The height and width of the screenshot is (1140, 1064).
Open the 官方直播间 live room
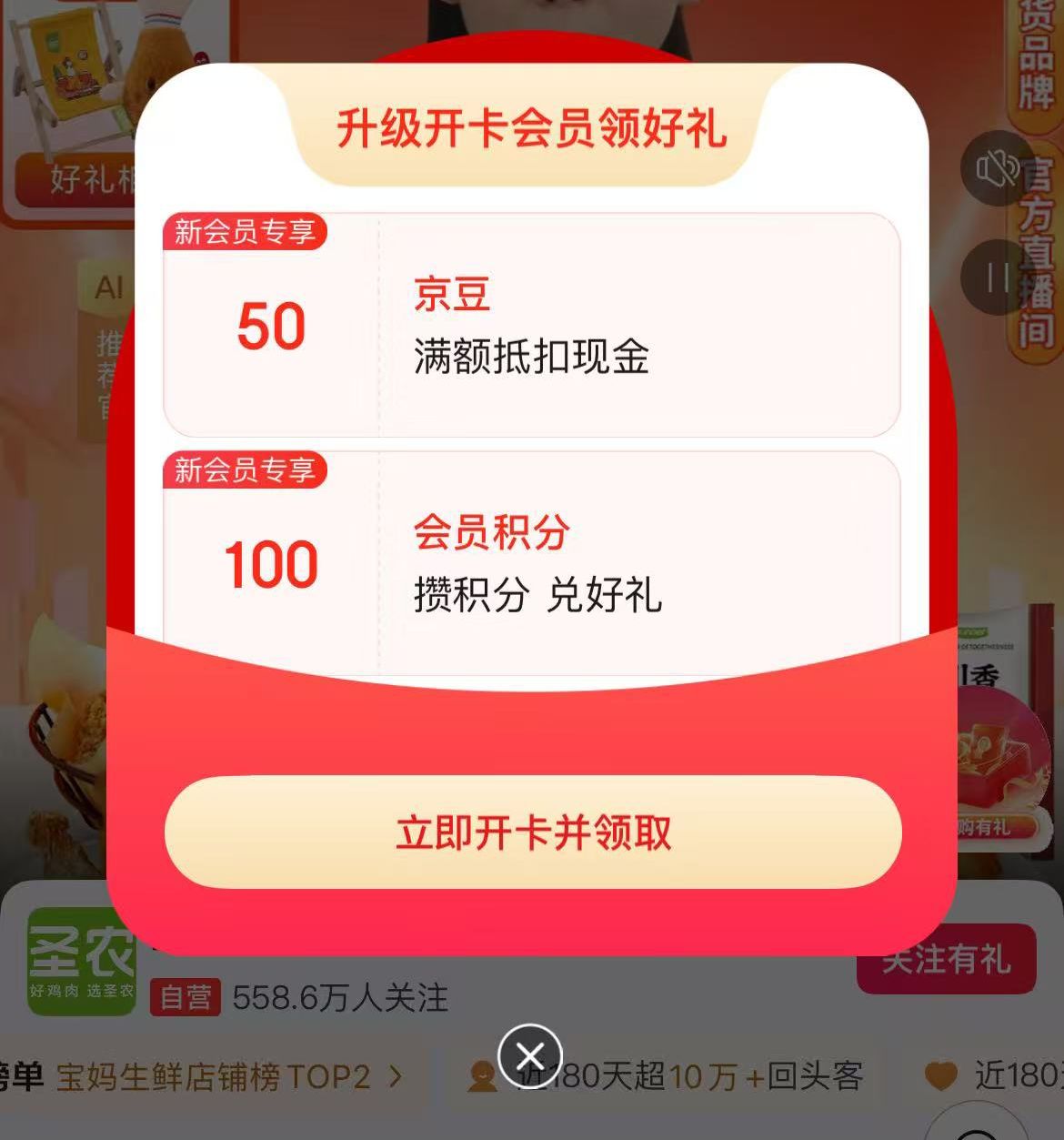click(x=1037, y=255)
